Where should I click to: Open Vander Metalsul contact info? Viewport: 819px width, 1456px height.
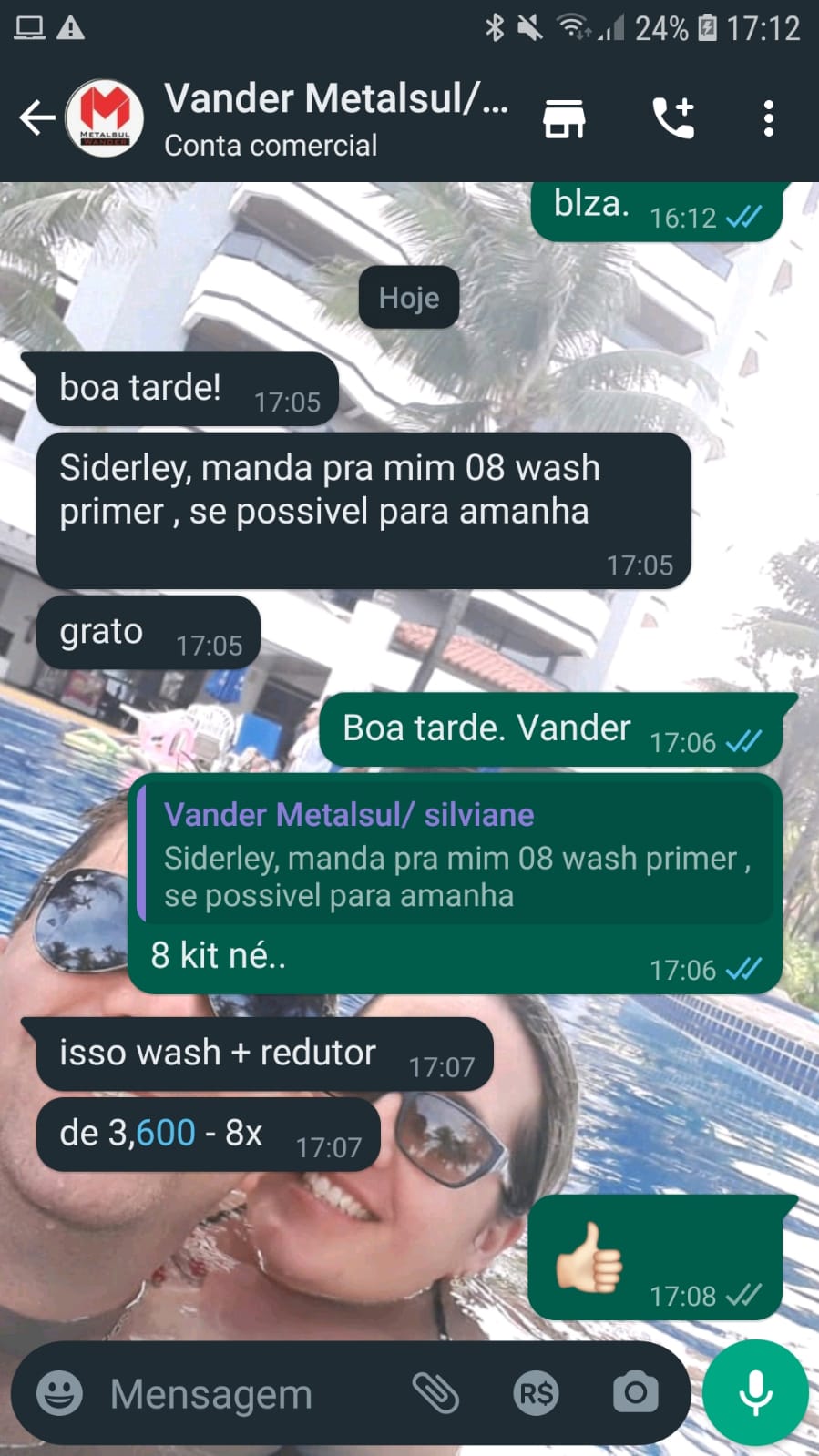click(333, 118)
